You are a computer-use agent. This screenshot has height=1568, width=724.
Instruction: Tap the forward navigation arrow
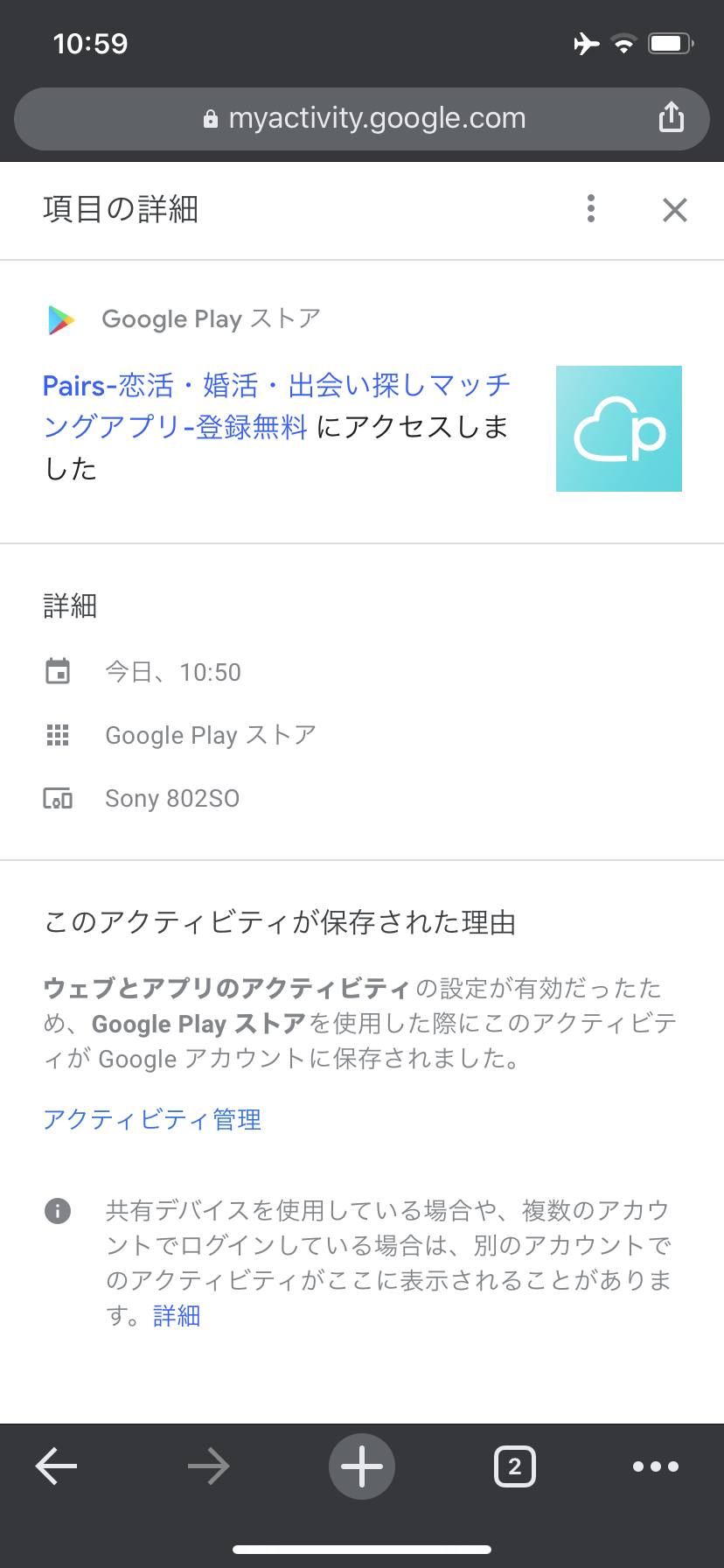click(x=208, y=1466)
